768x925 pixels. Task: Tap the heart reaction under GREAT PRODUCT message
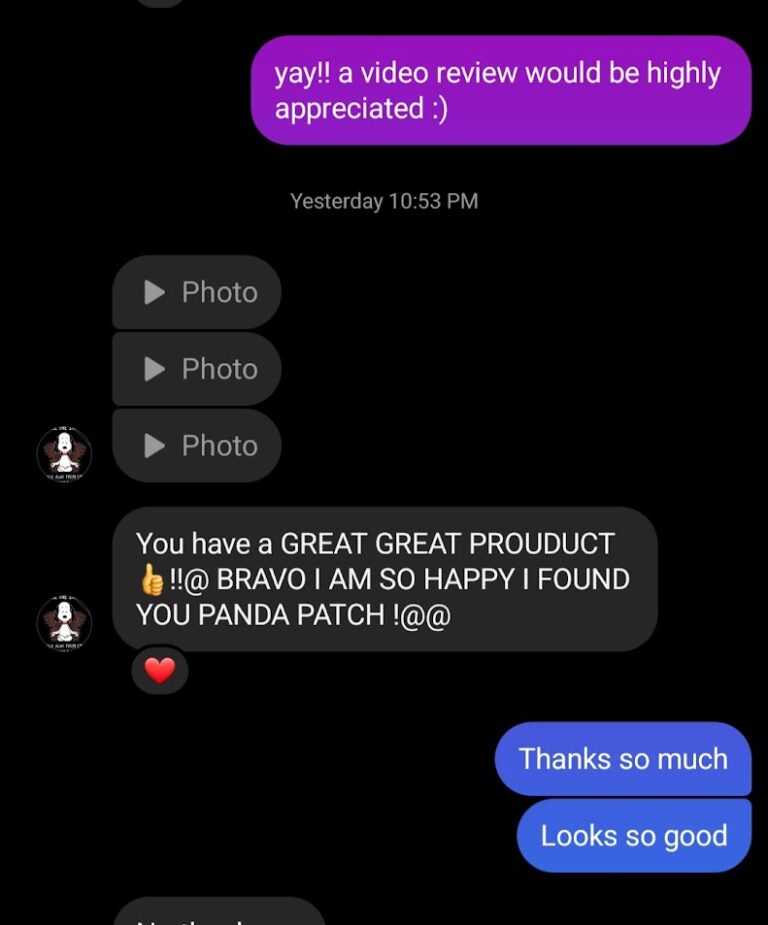pyautogui.click(x=160, y=671)
